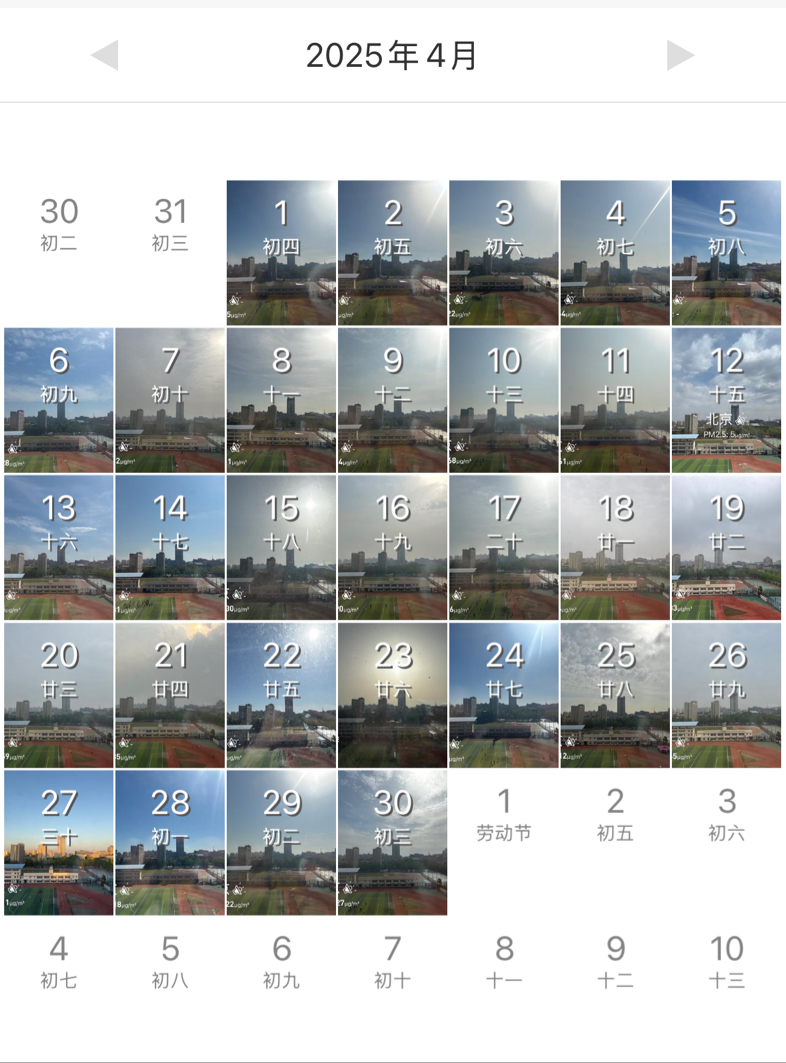Open the April 22 photo
The image size is (786, 1063).
pos(282,695)
